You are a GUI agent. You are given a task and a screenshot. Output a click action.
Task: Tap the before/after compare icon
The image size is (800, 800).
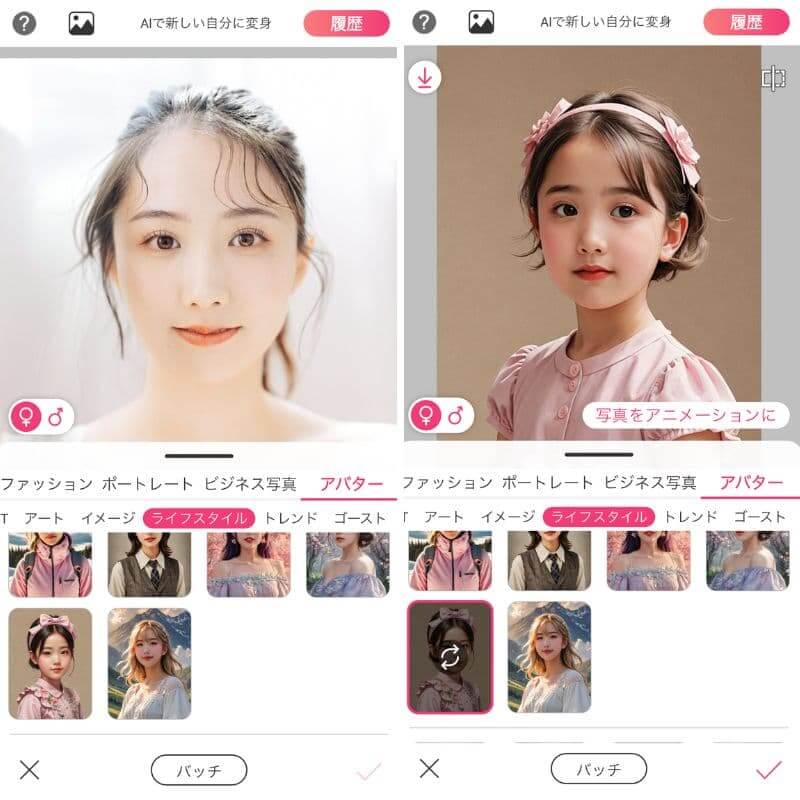click(x=773, y=79)
